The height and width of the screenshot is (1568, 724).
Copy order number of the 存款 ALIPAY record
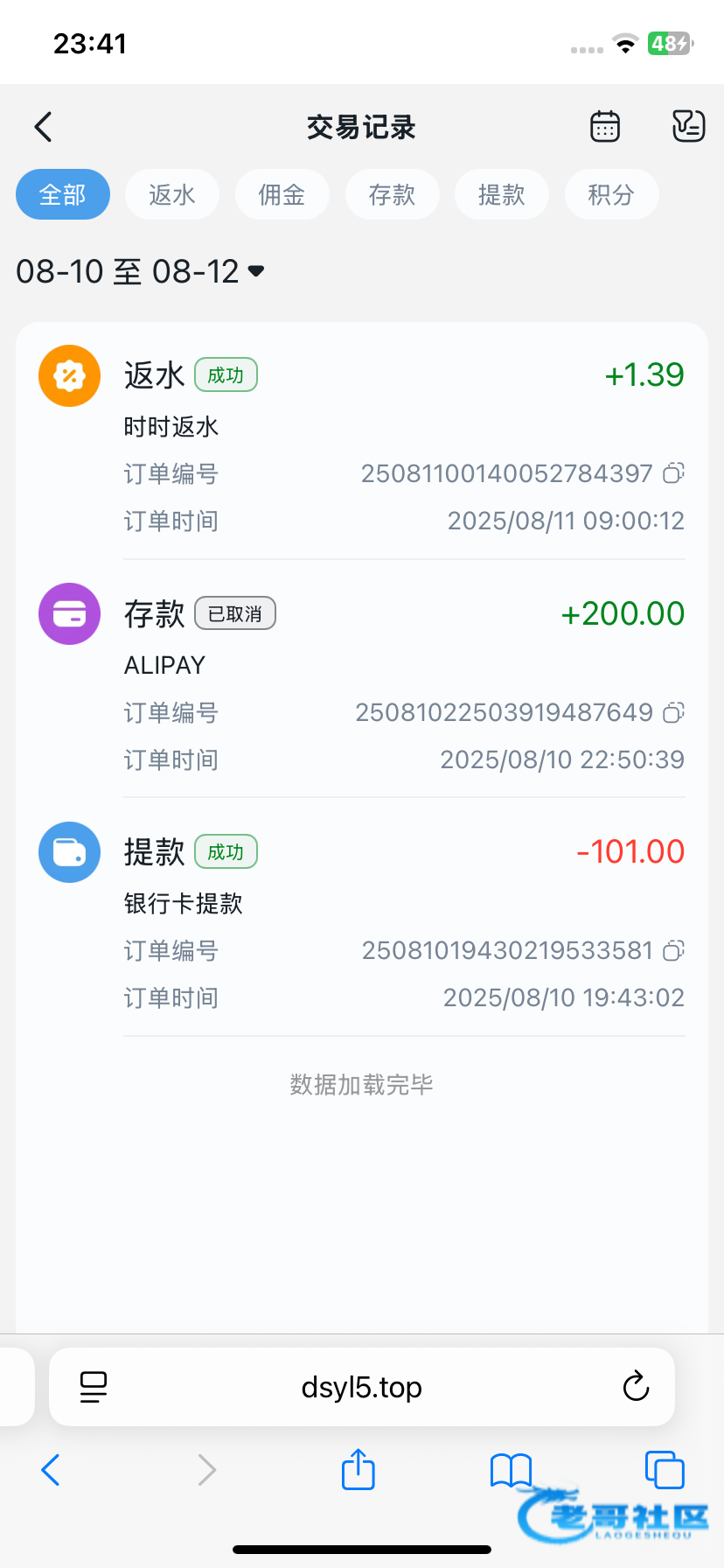673,712
